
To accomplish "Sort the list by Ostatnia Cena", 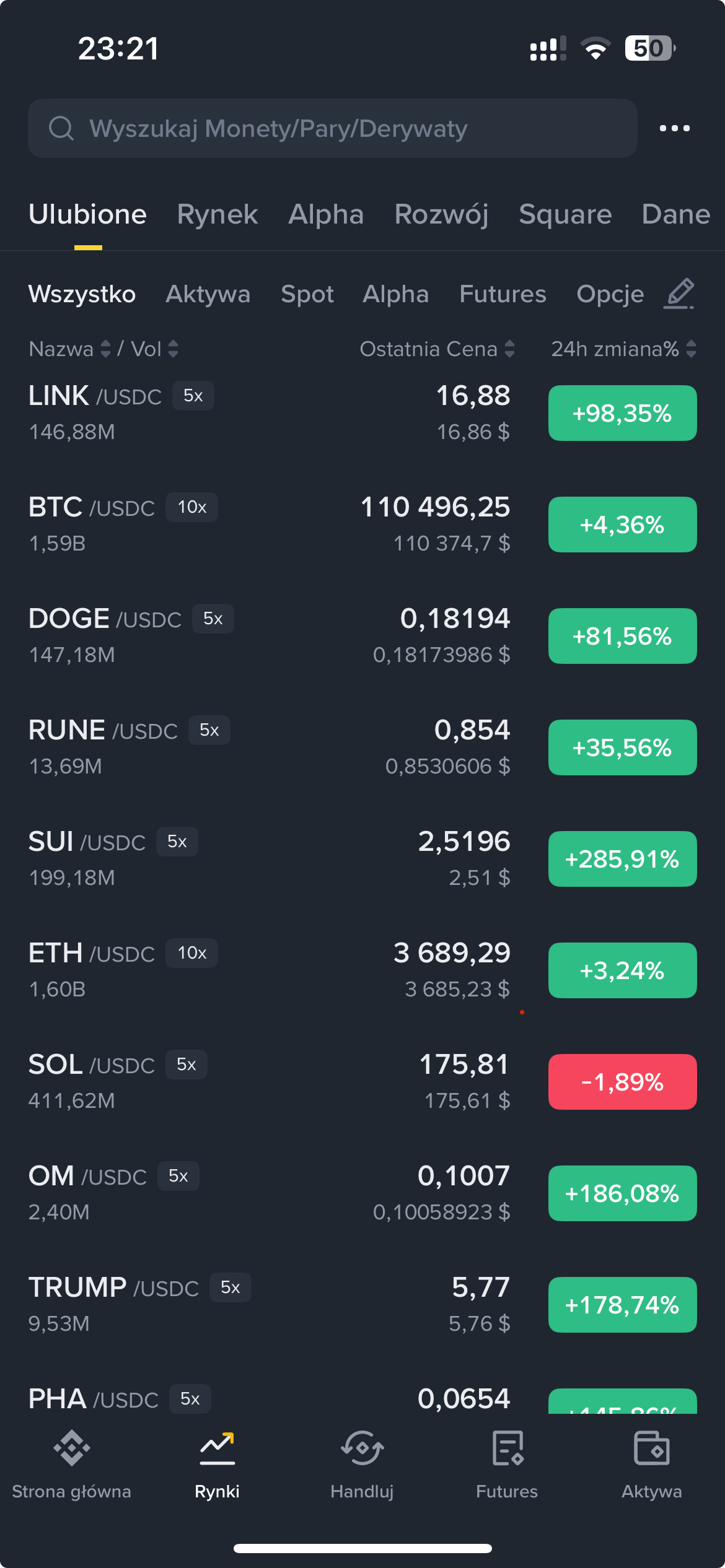I will point(436,349).
